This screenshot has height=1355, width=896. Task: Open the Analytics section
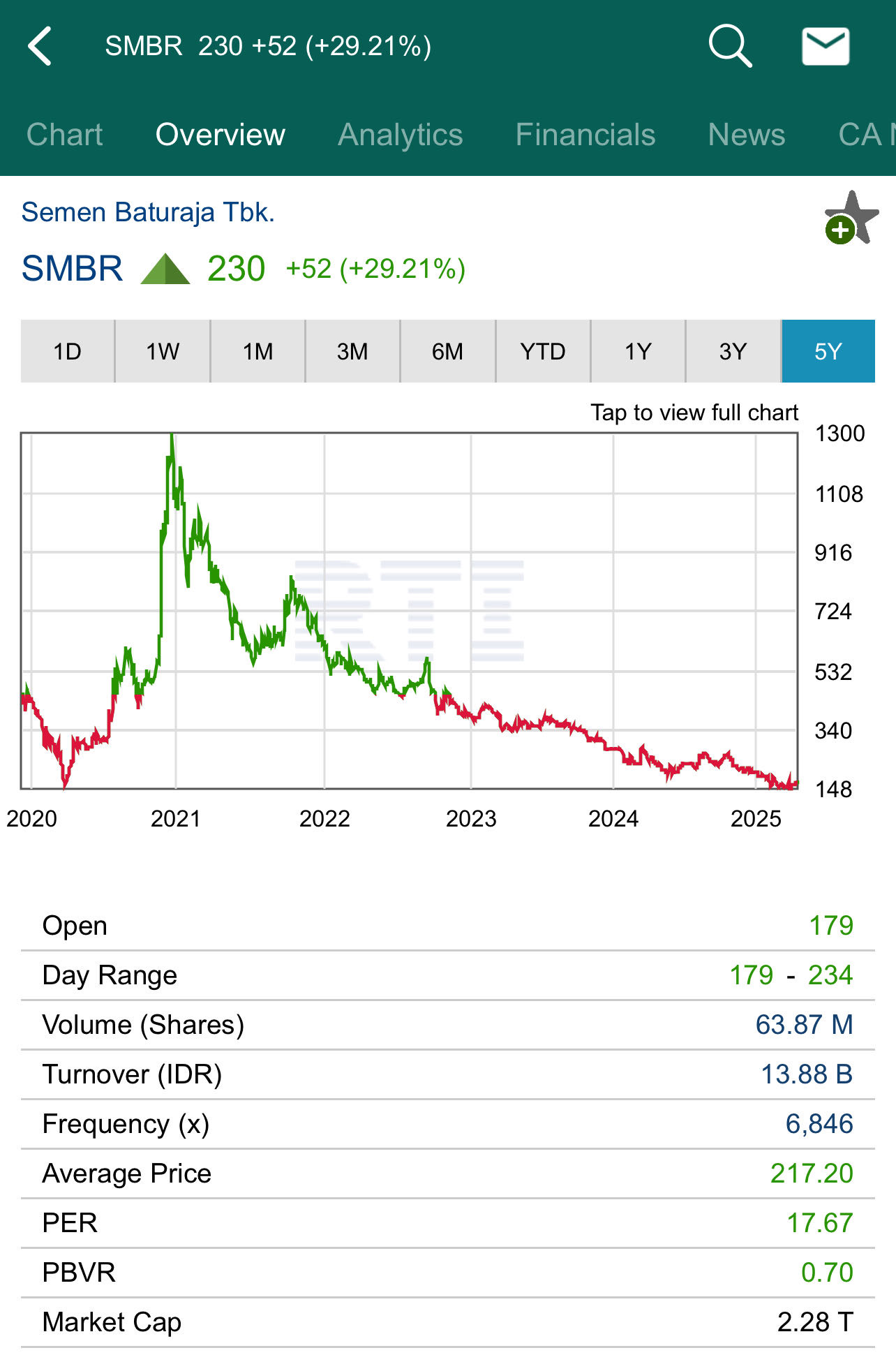(400, 135)
